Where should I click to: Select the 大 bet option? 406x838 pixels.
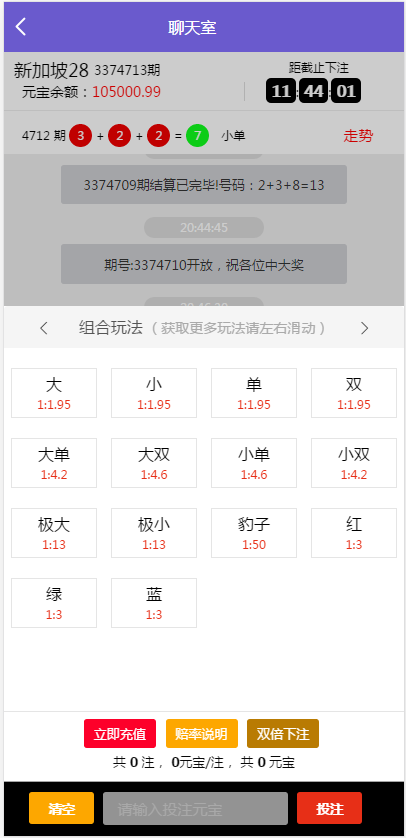click(x=54, y=393)
